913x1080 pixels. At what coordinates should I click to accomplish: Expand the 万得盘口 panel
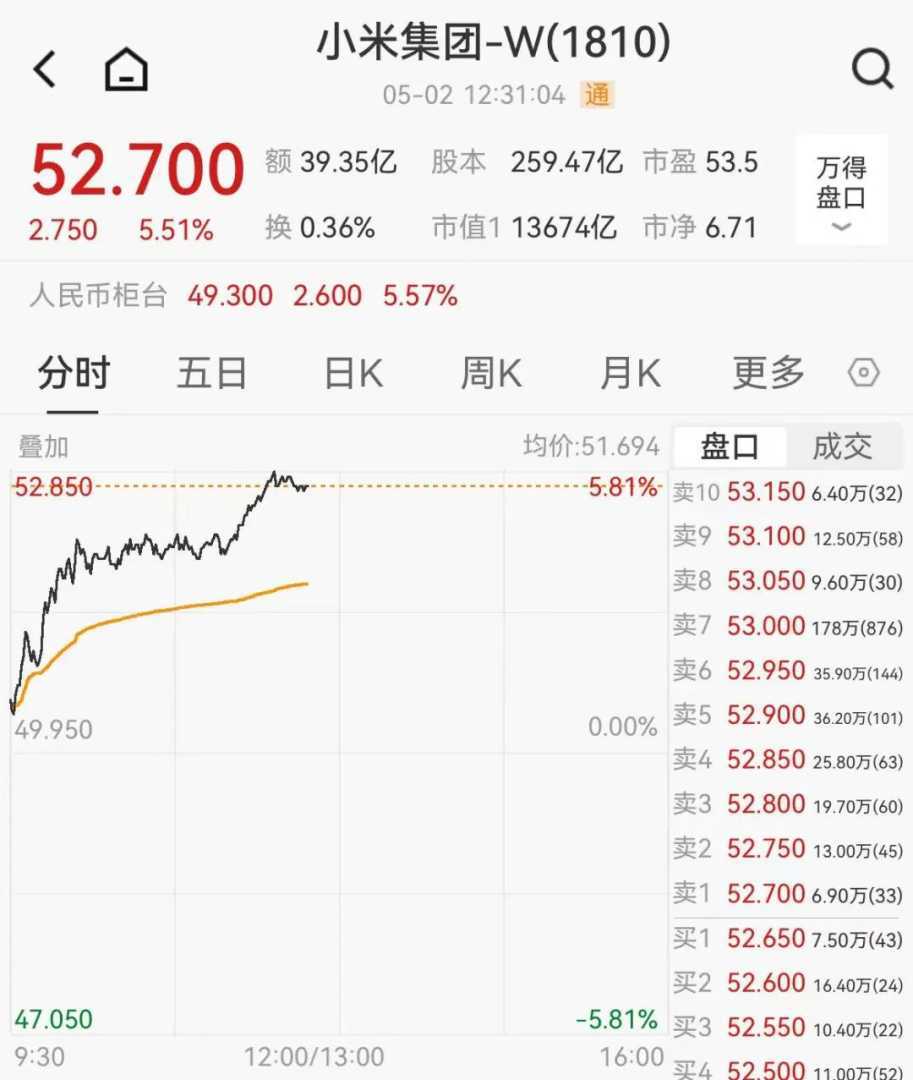(841, 190)
